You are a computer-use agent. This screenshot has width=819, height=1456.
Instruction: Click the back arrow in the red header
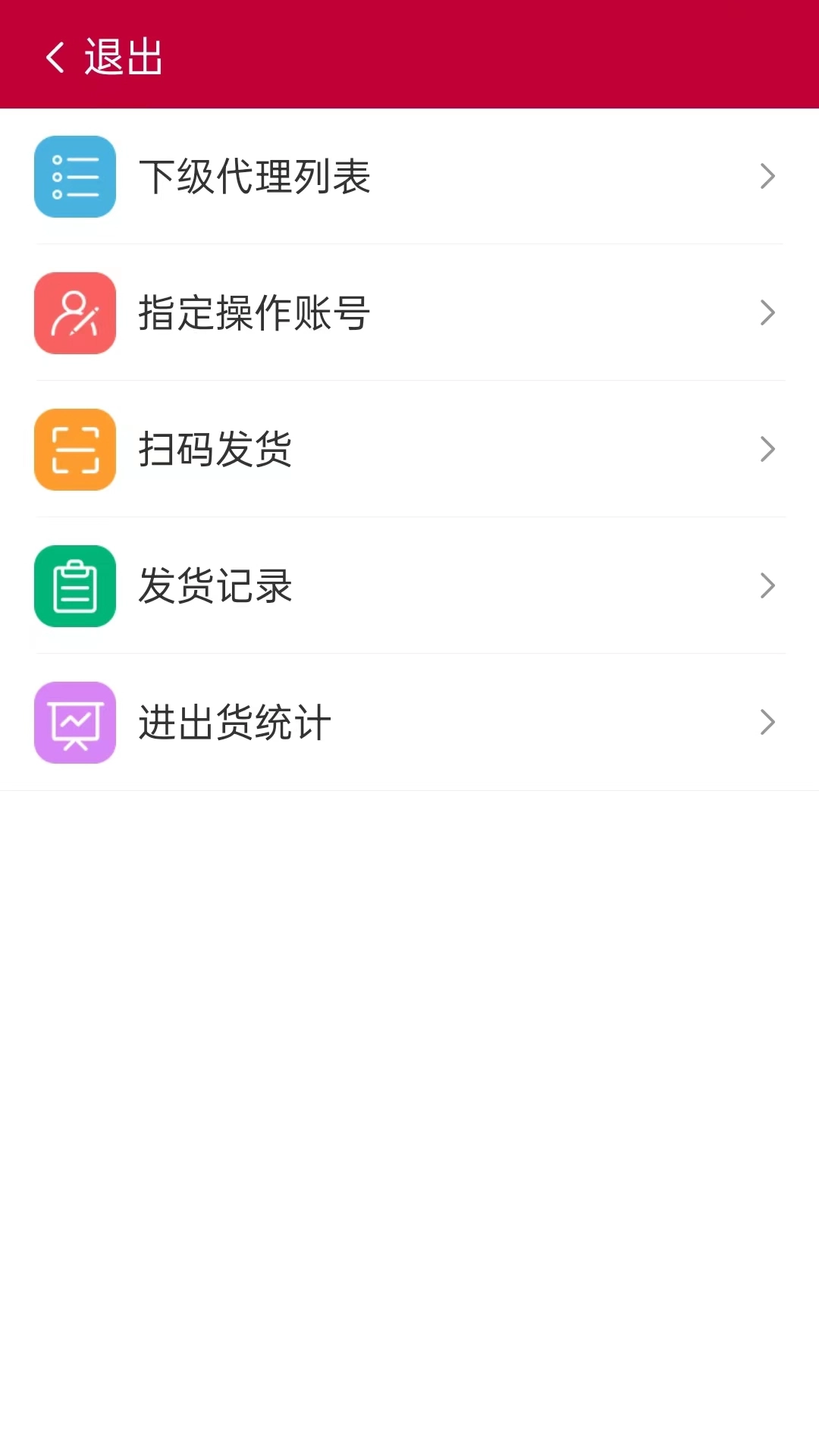55,57
